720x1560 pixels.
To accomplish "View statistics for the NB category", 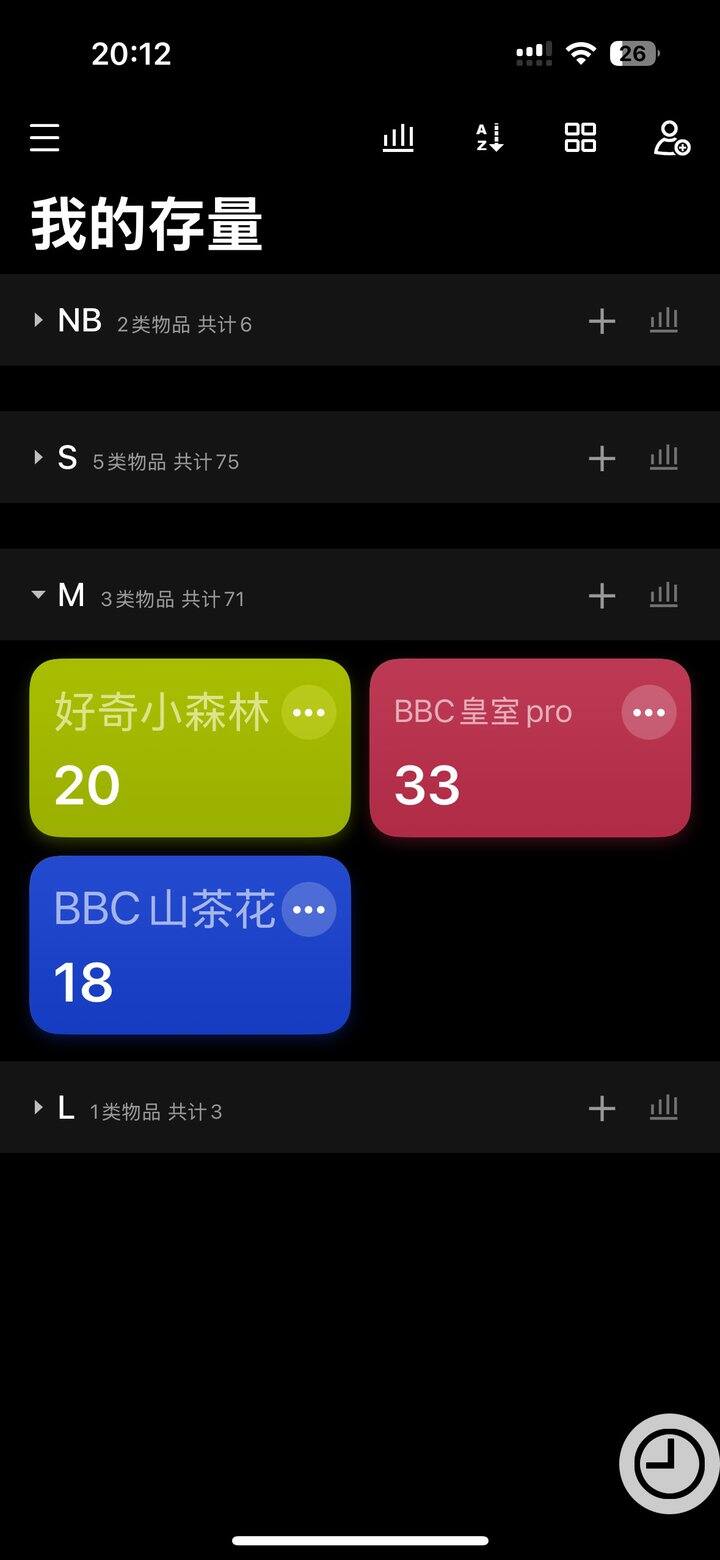I will point(663,320).
